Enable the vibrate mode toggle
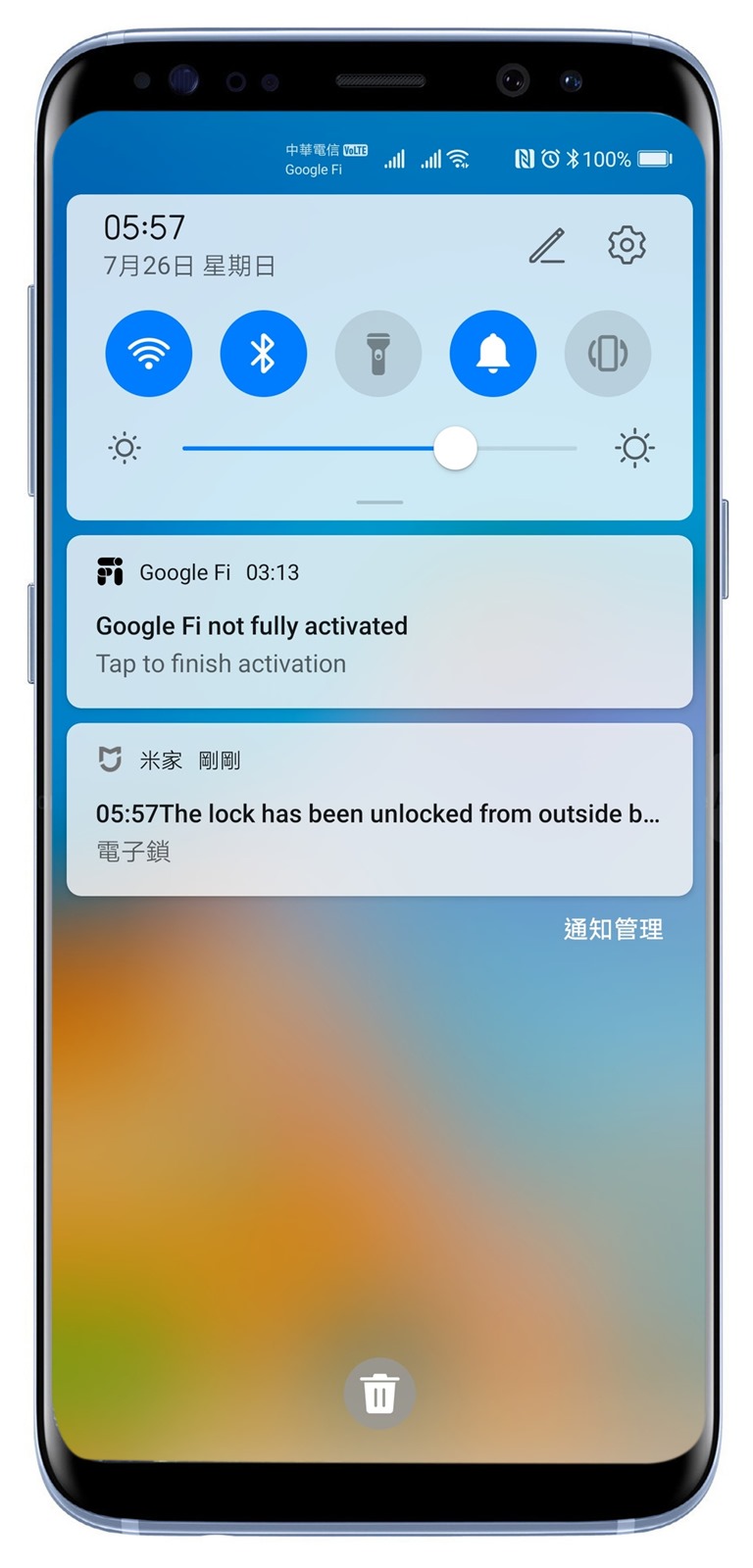The image size is (753, 1568). click(x=607, y=354)
